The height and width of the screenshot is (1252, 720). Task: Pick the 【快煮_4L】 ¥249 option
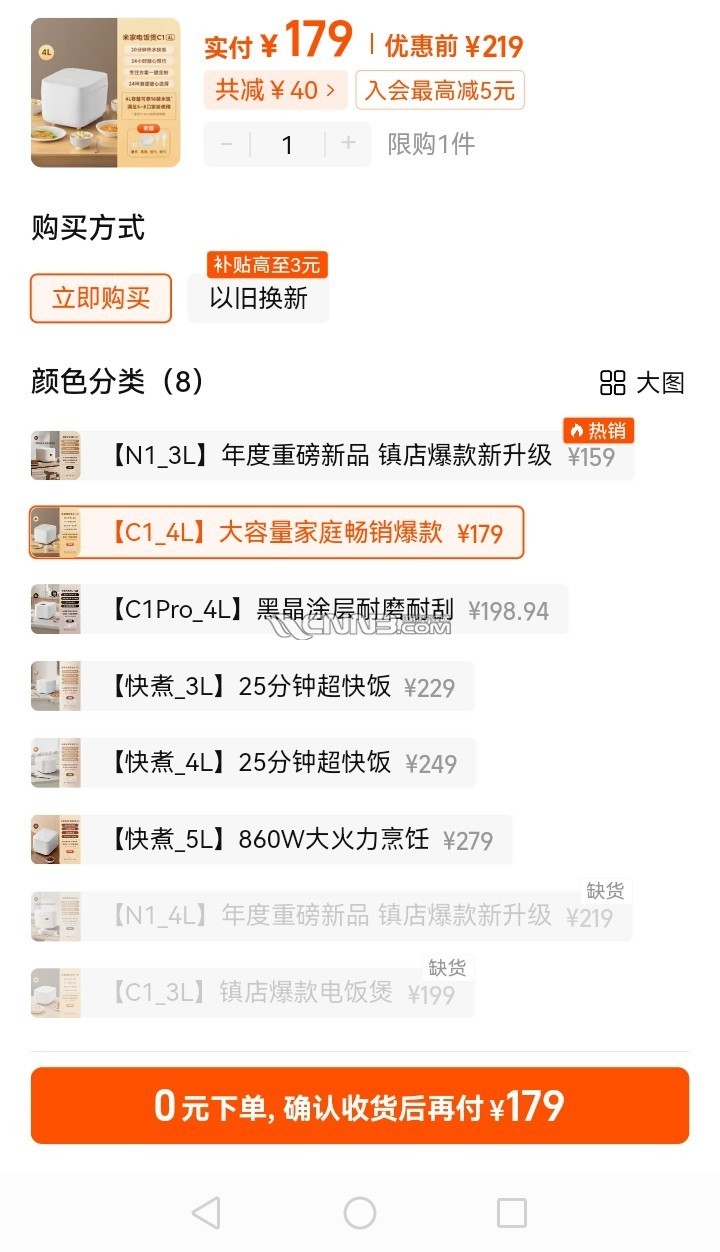tap(253, 763)
